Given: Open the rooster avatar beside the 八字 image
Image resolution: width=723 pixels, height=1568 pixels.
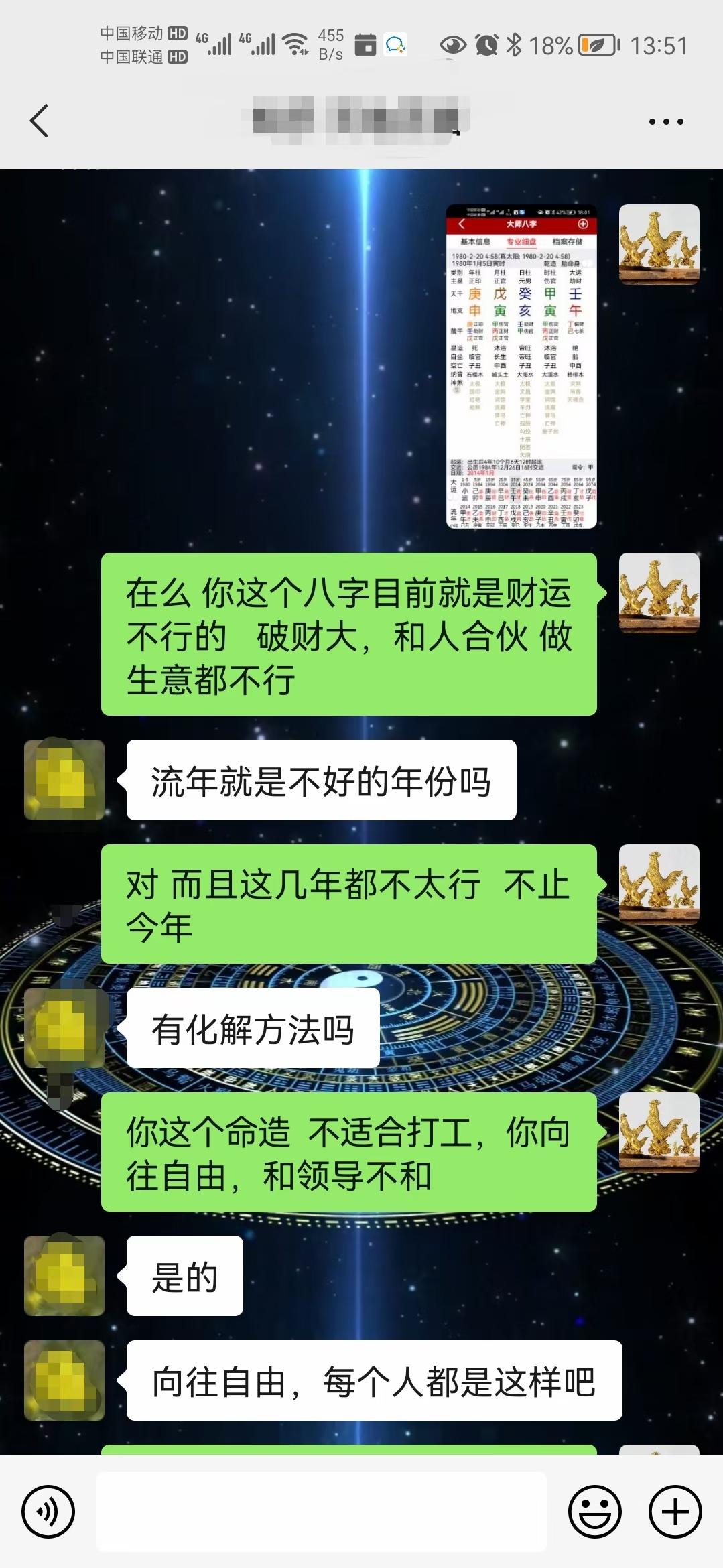Looking at the screenshot, I should tap(659, 245).
